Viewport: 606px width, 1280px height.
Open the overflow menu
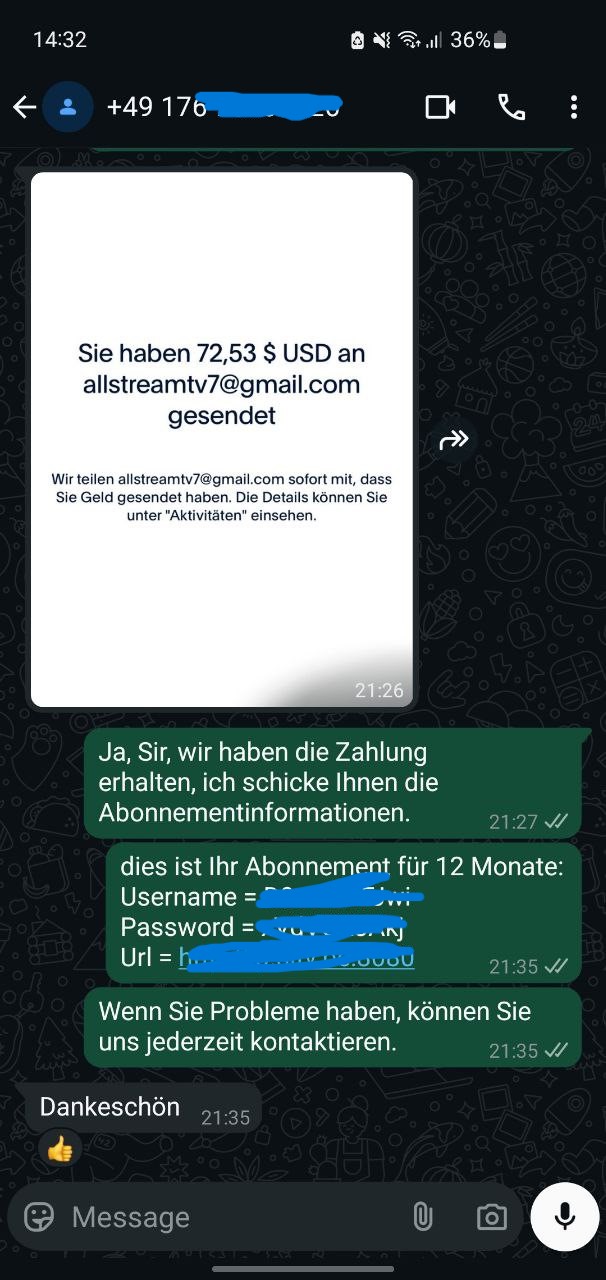pyautogui.click(x=573, y=107)
